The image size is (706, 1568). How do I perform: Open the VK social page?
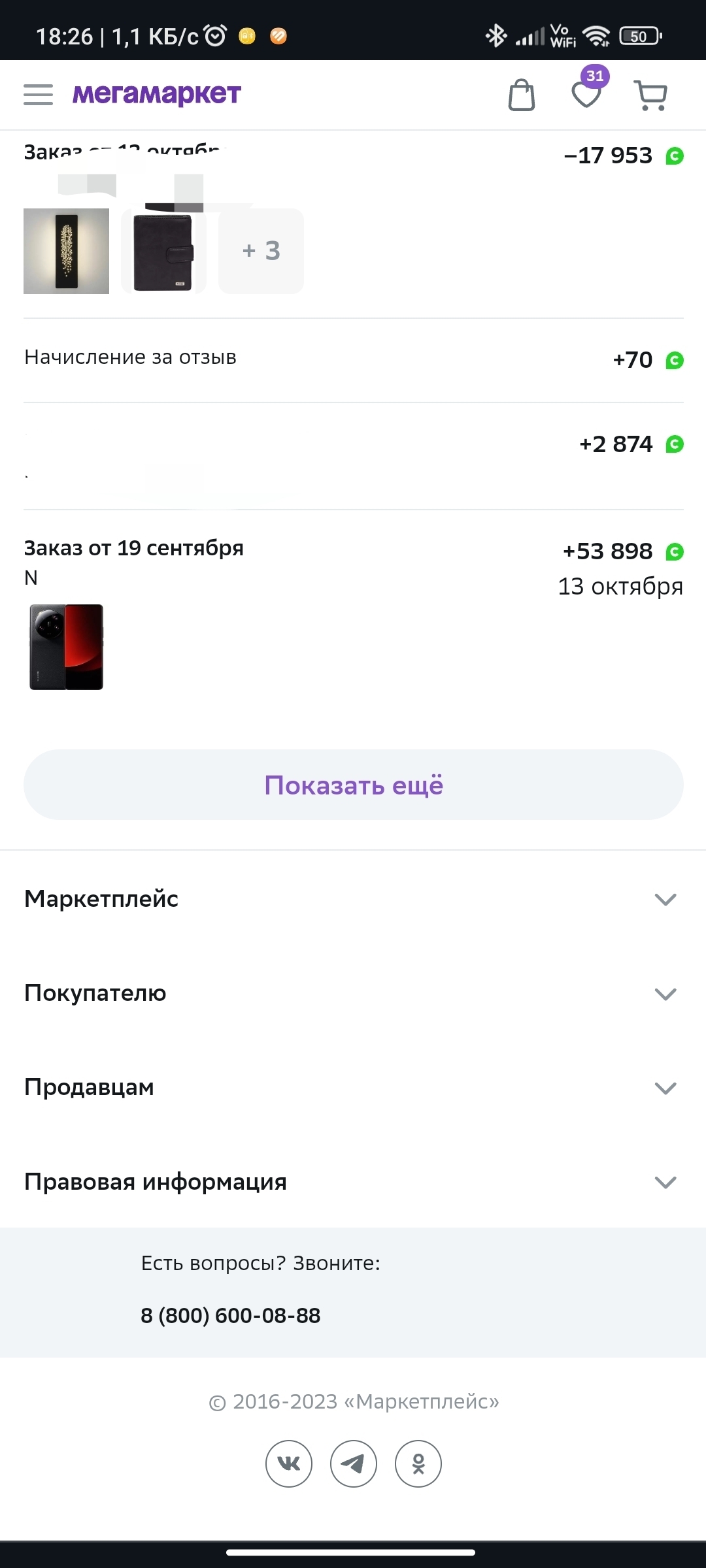[289, 1463]
